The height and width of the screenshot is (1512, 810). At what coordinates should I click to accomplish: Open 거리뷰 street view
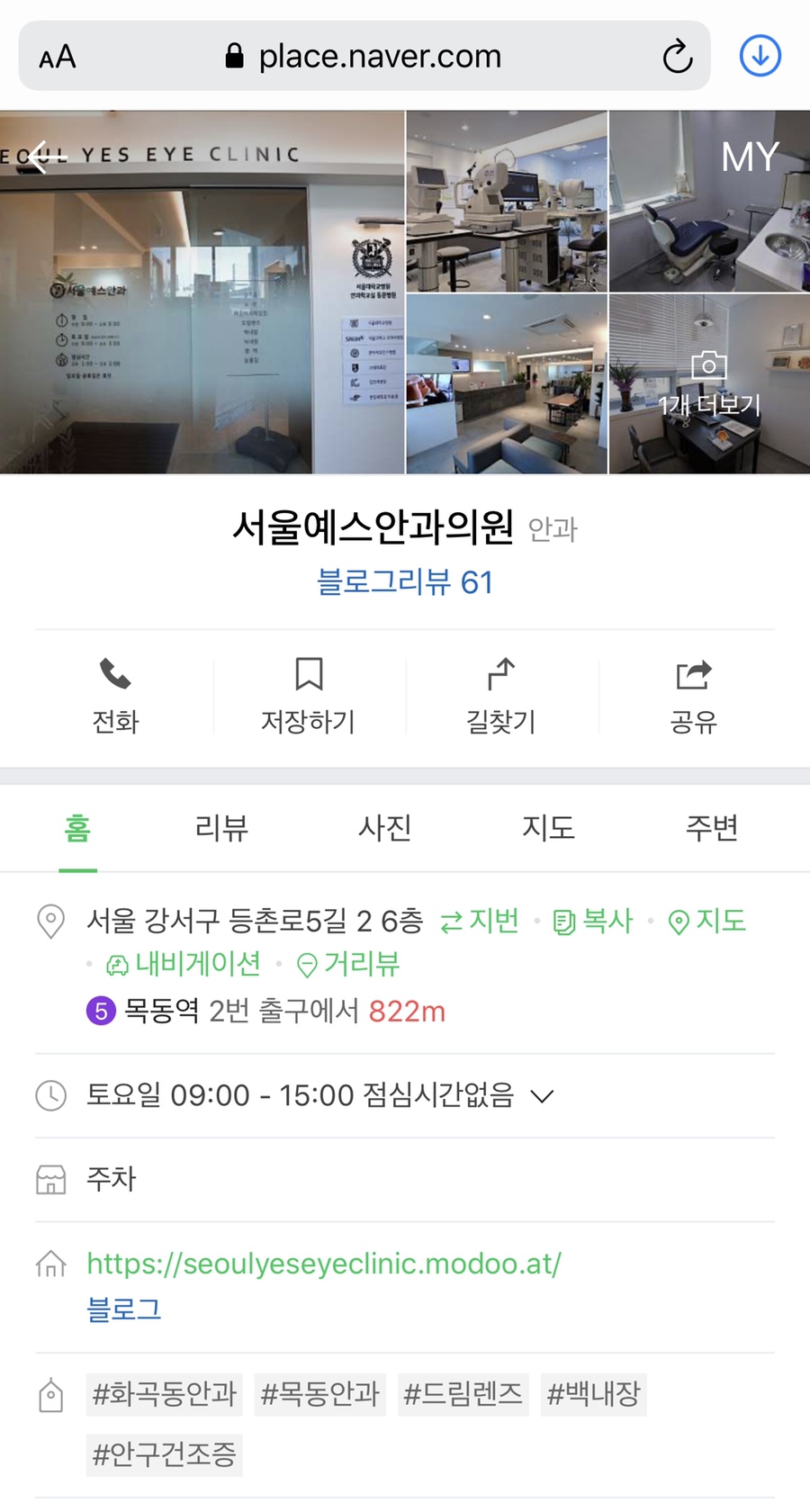(x=349, y=964)
